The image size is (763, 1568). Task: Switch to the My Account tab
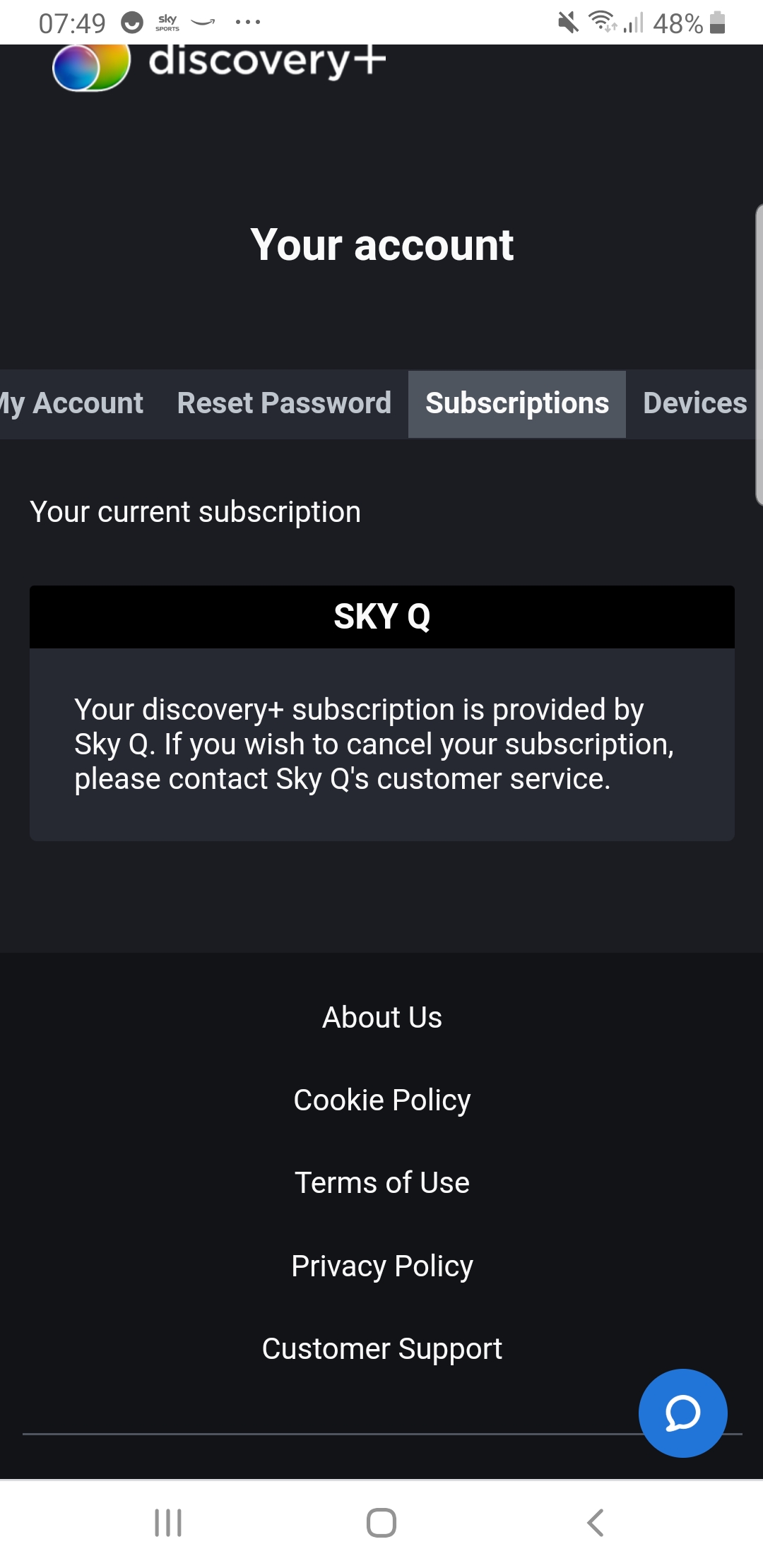tap(74, 404)
